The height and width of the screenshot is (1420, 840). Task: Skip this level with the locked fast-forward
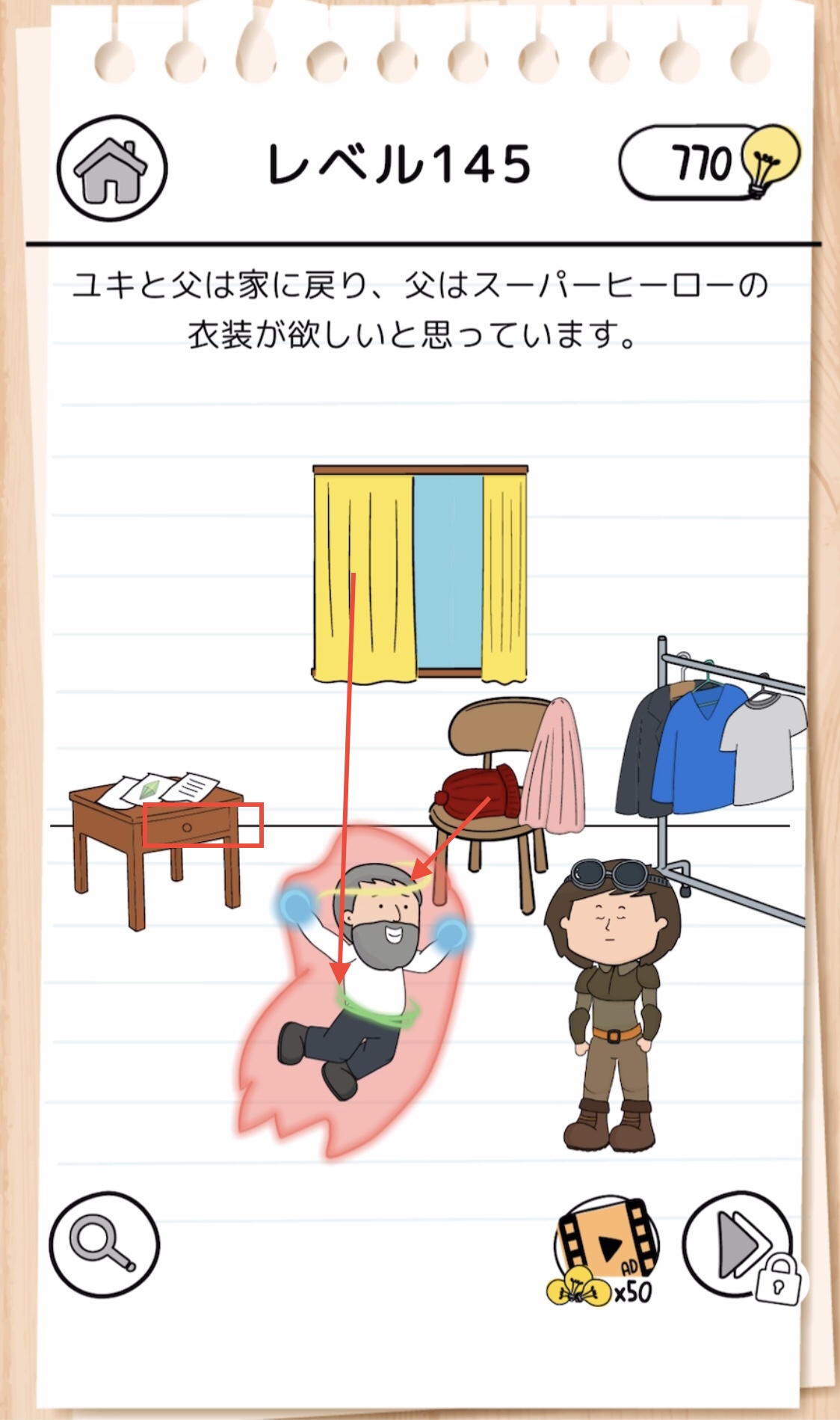pyautogui.click(x=740, y=1246)
